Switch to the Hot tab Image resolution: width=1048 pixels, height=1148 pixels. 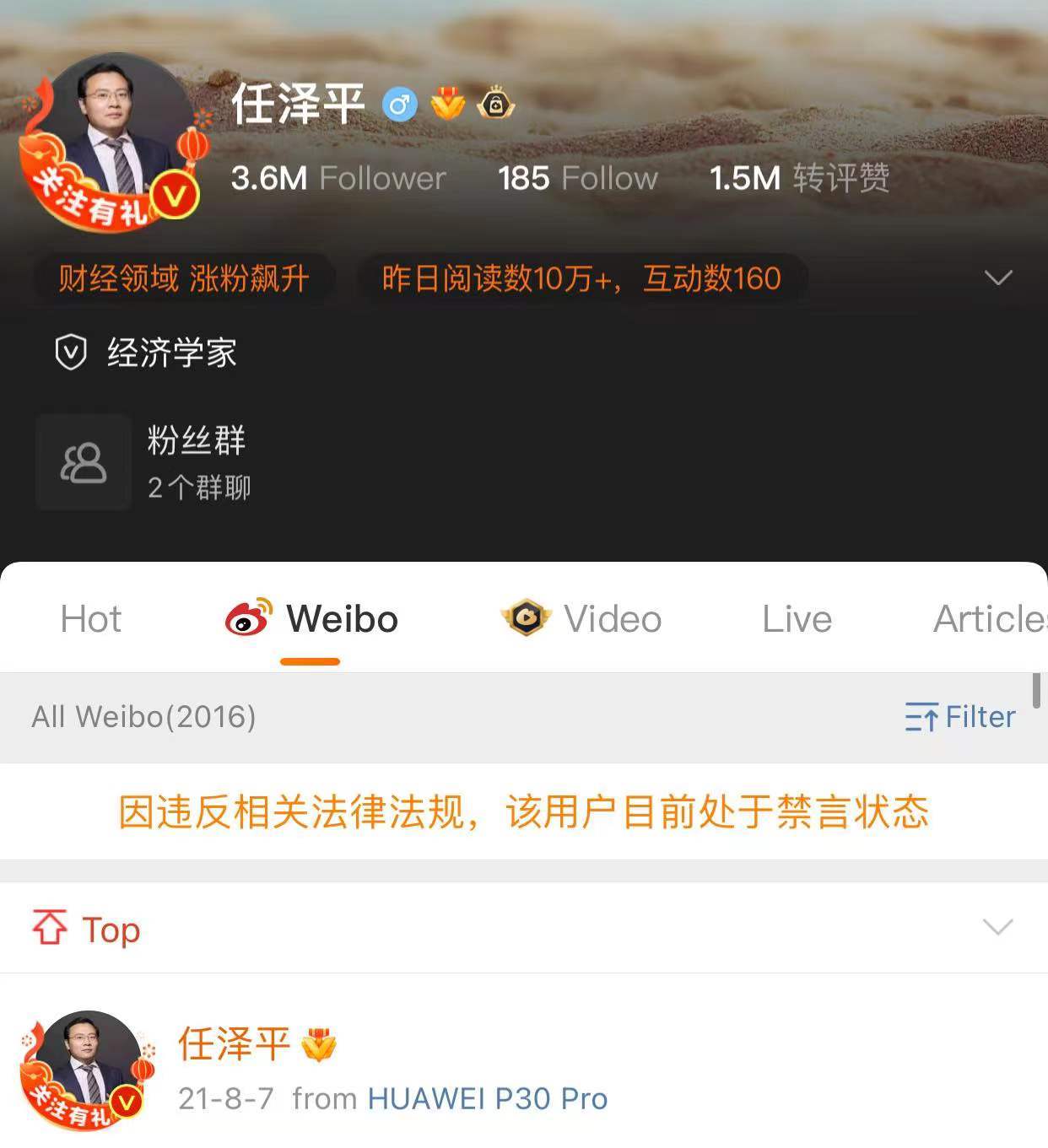[91, 619]
